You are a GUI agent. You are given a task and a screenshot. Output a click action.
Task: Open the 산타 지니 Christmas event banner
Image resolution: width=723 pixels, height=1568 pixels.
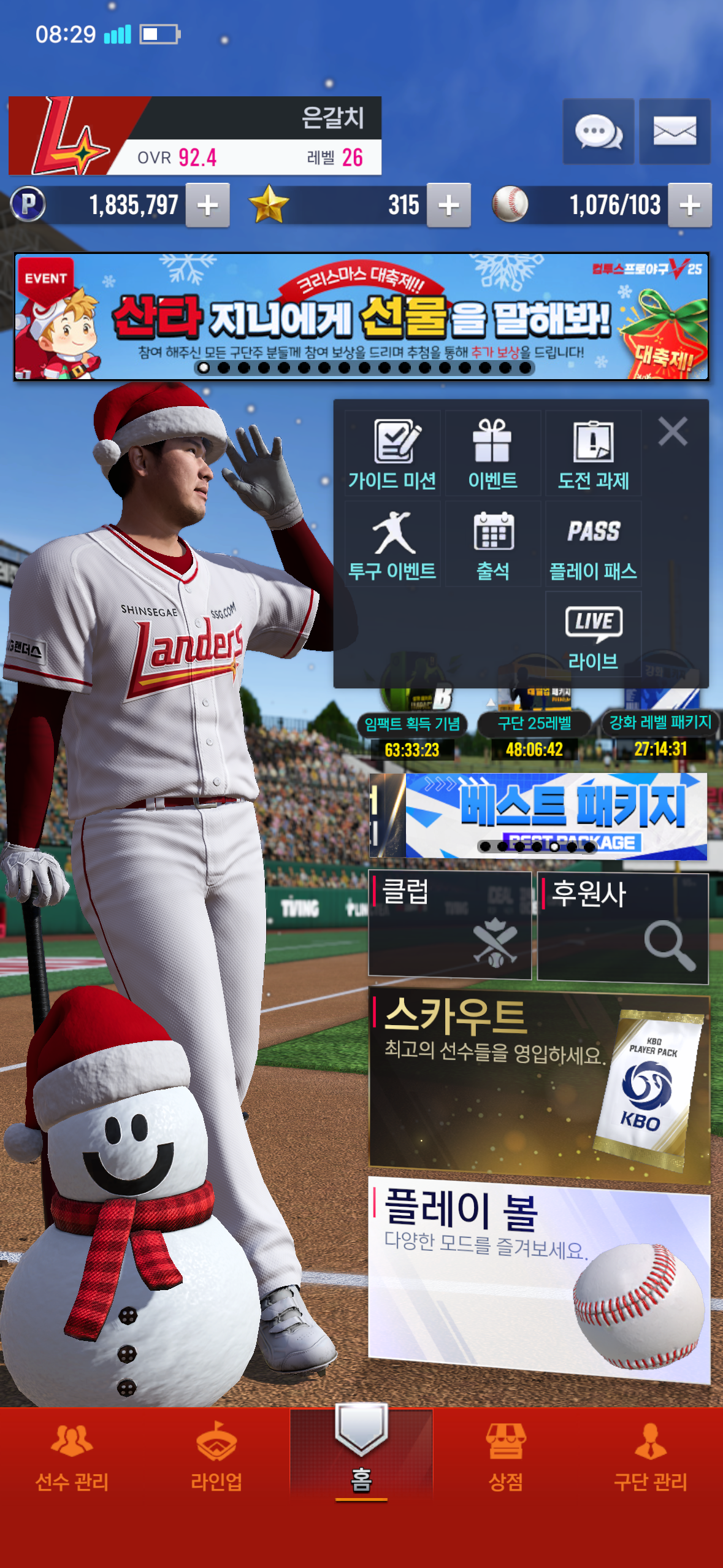tap(361, 317)
